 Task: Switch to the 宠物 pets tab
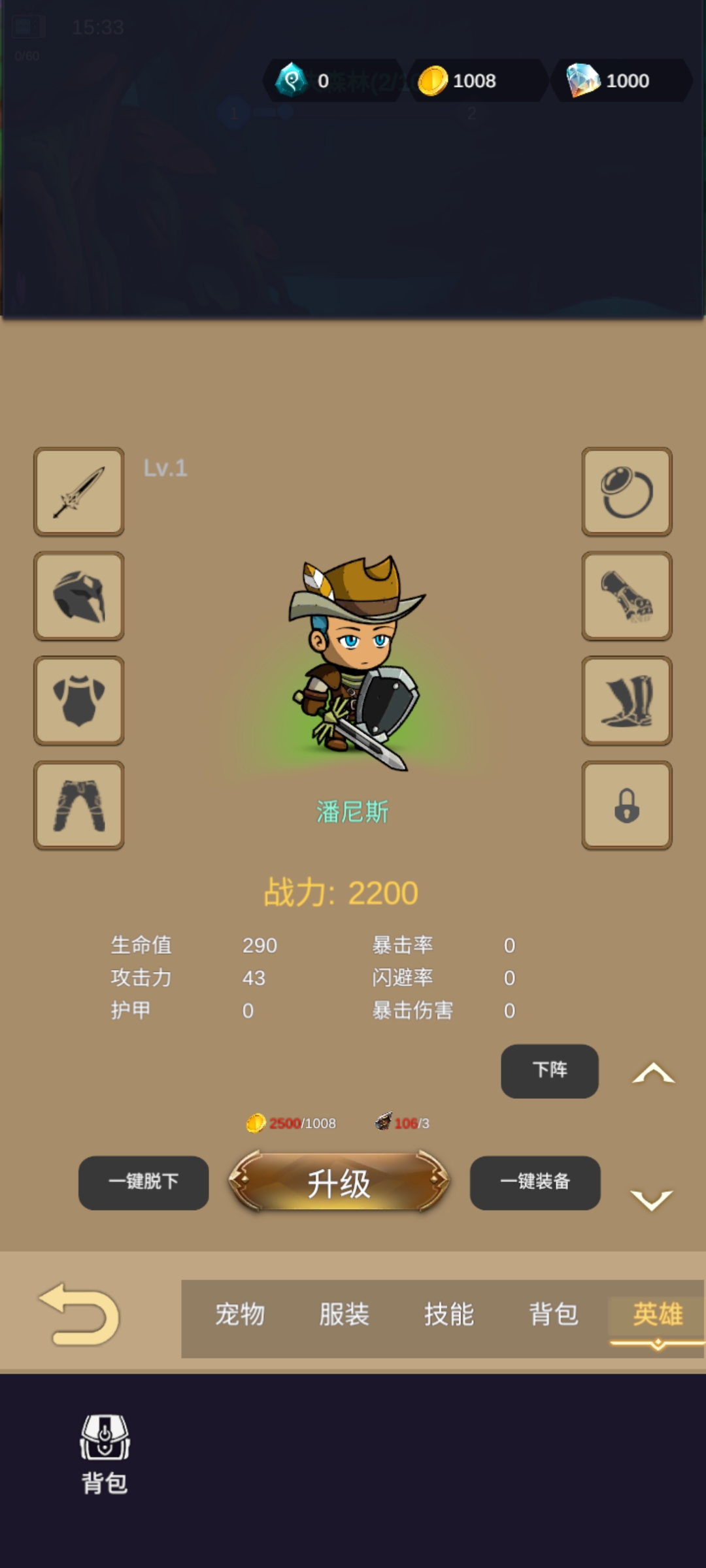(x=240, y=1315)
